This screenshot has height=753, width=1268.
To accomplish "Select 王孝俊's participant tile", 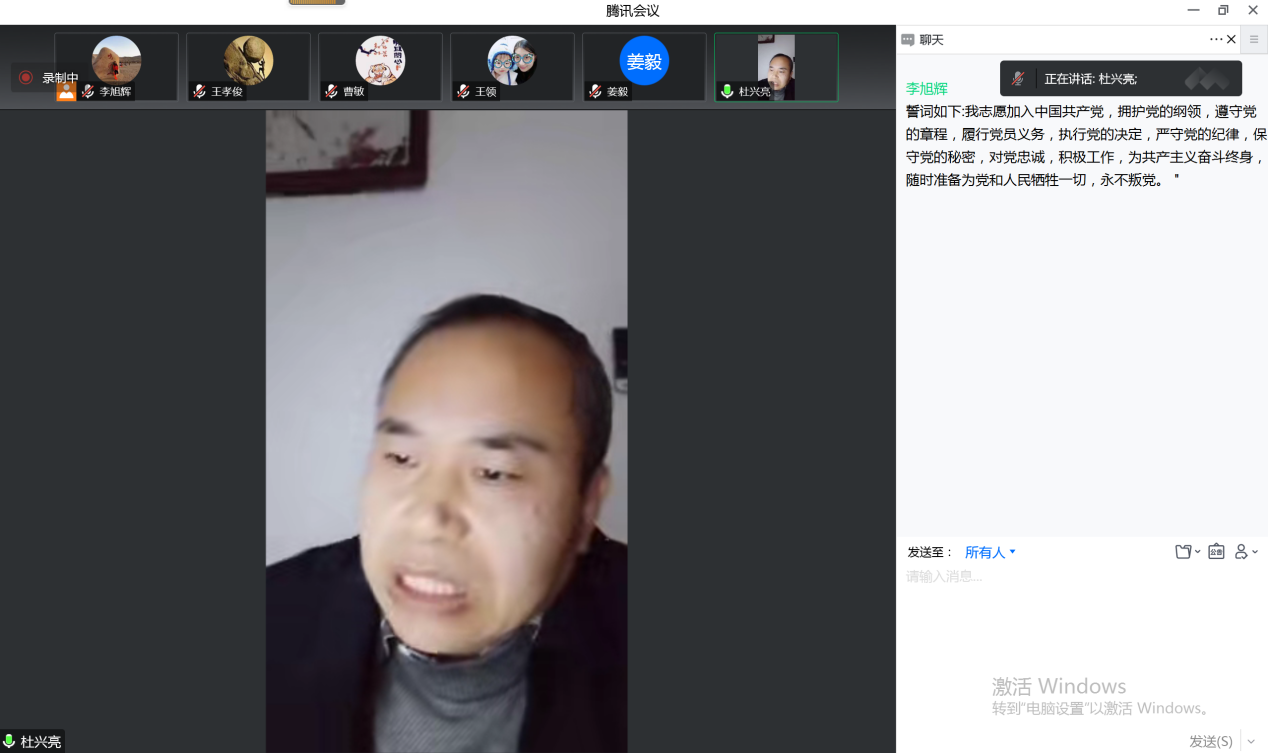I will tap(248, 66).
